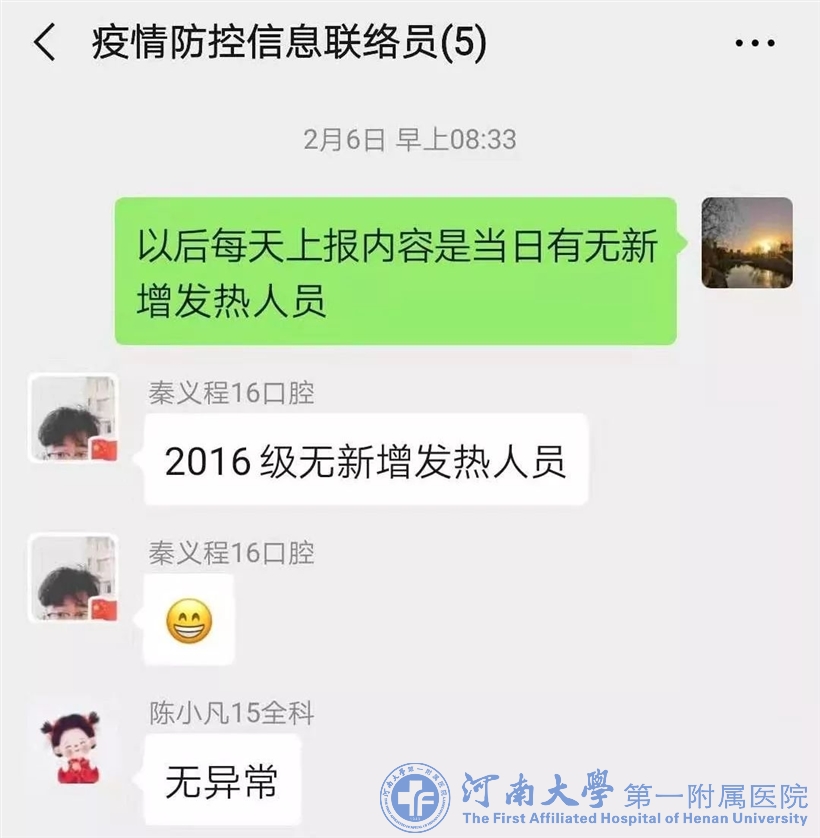Tap 秦义程's avatar beside the grinning emoji
The image size is (820, 838).
click(73, 580)
